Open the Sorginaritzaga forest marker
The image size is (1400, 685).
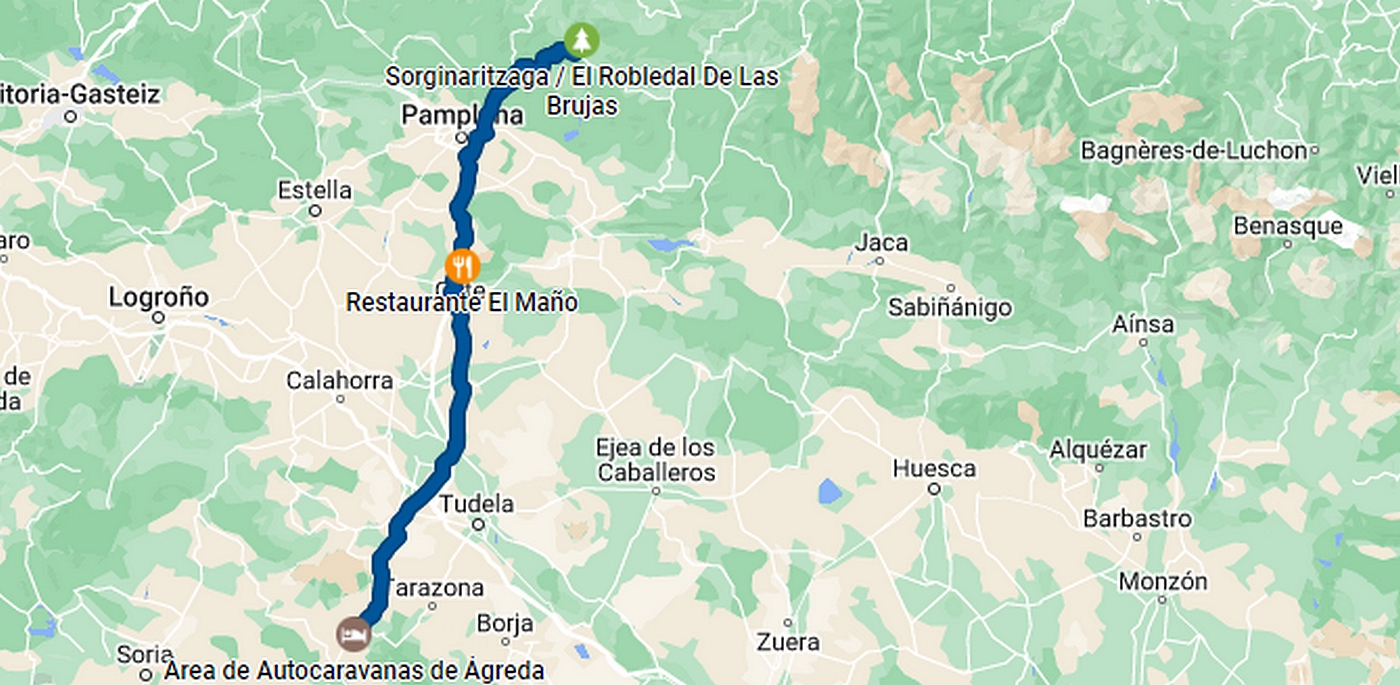[x=581, y=41]
